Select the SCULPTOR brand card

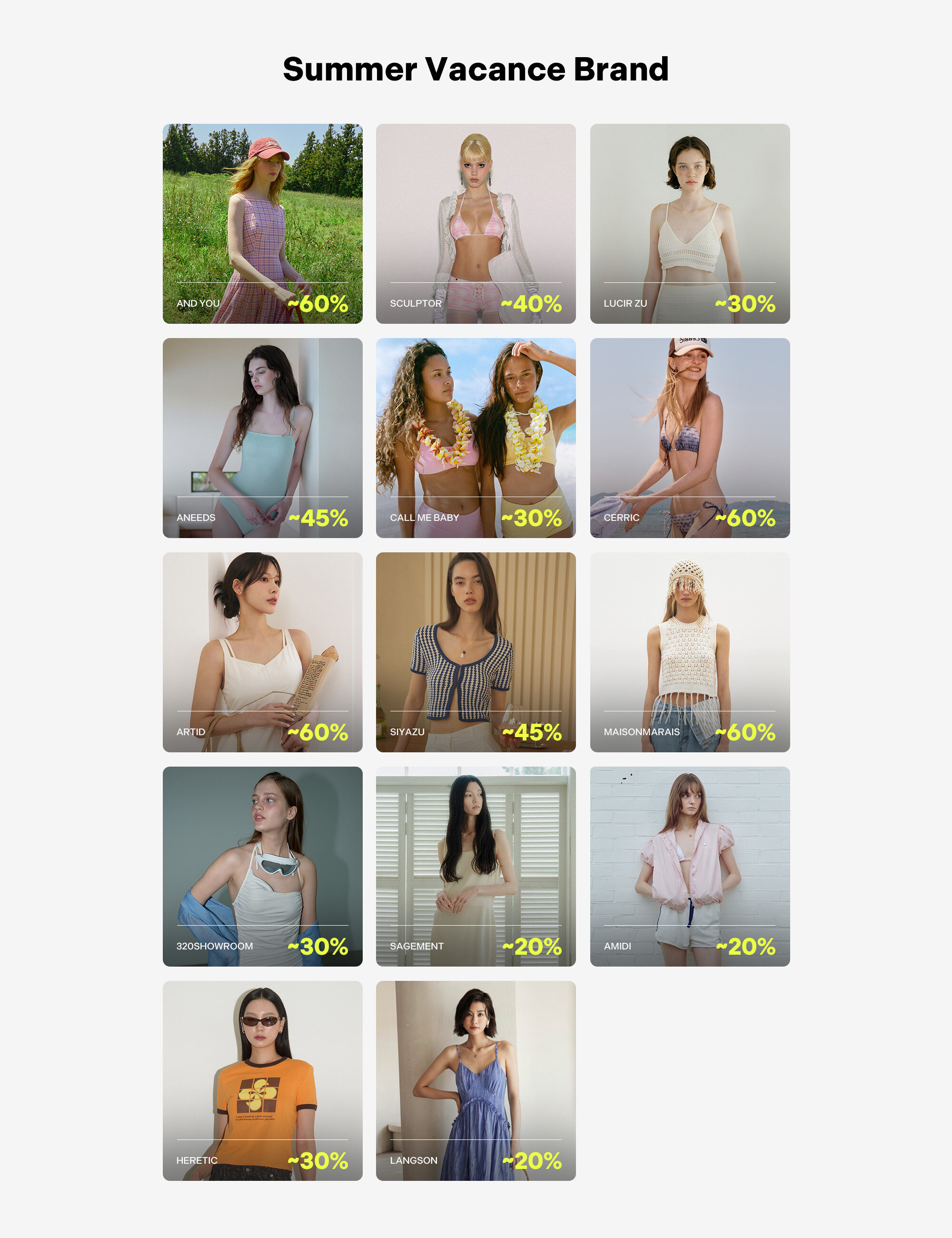click(x=476, y=223)
